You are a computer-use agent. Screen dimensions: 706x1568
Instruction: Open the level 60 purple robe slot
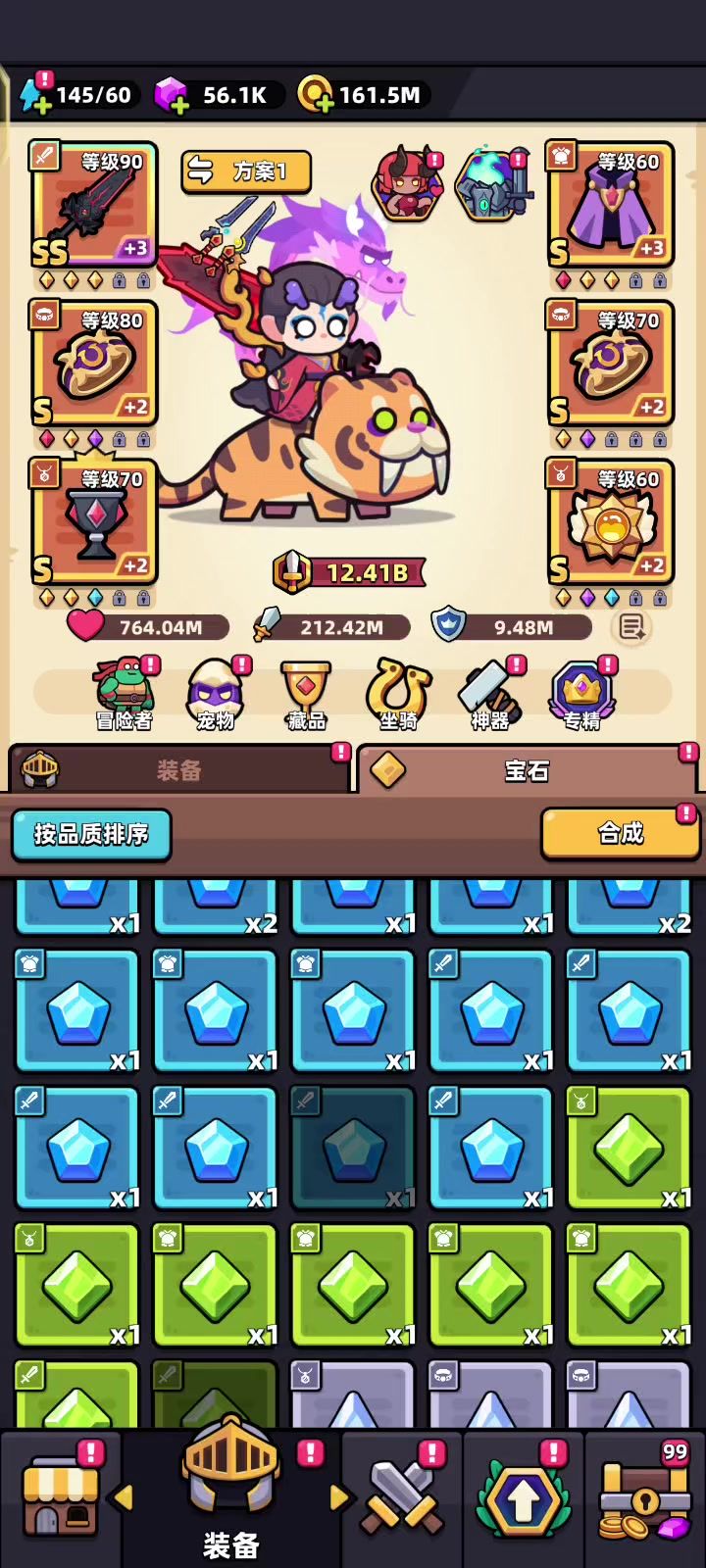click(610, 206)
